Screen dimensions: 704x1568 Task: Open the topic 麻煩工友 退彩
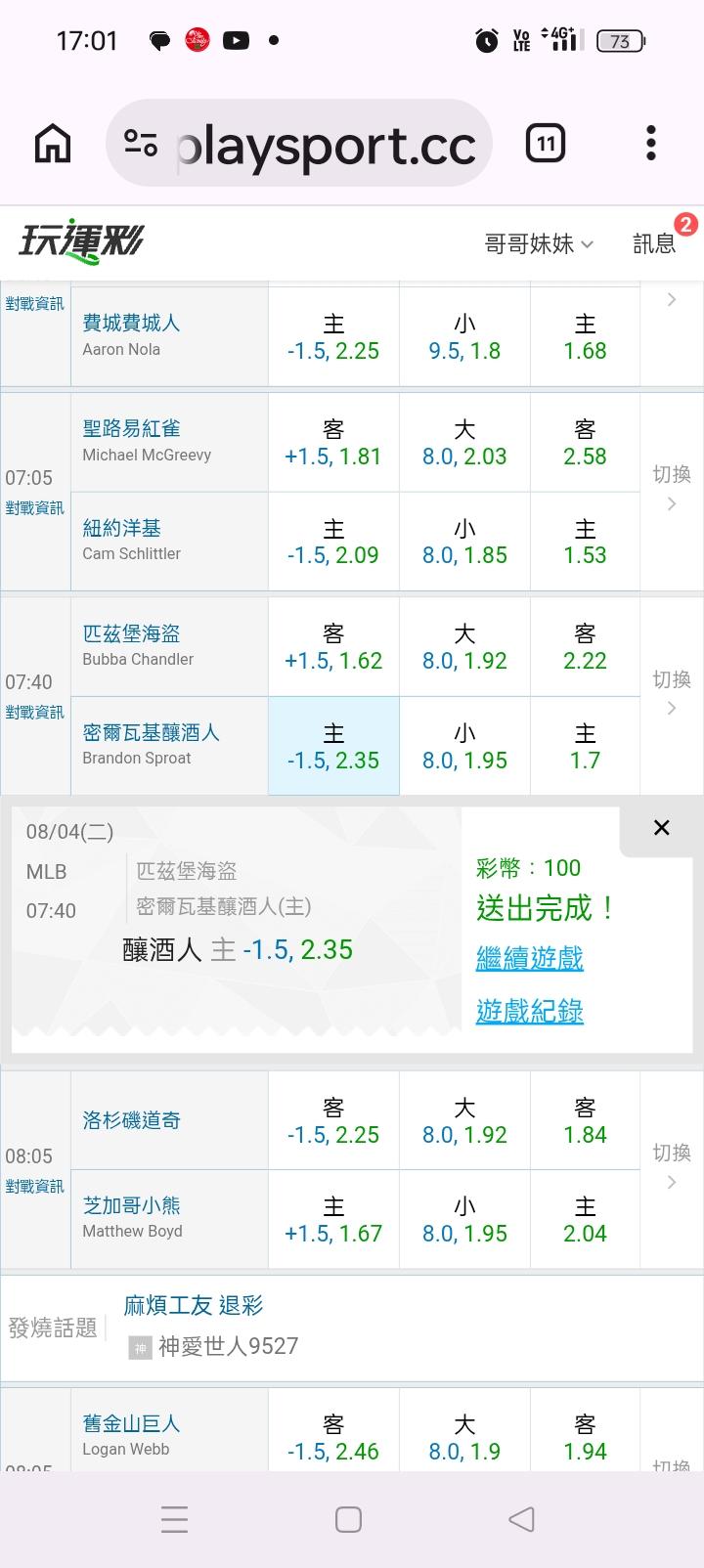click(193, 1305)
